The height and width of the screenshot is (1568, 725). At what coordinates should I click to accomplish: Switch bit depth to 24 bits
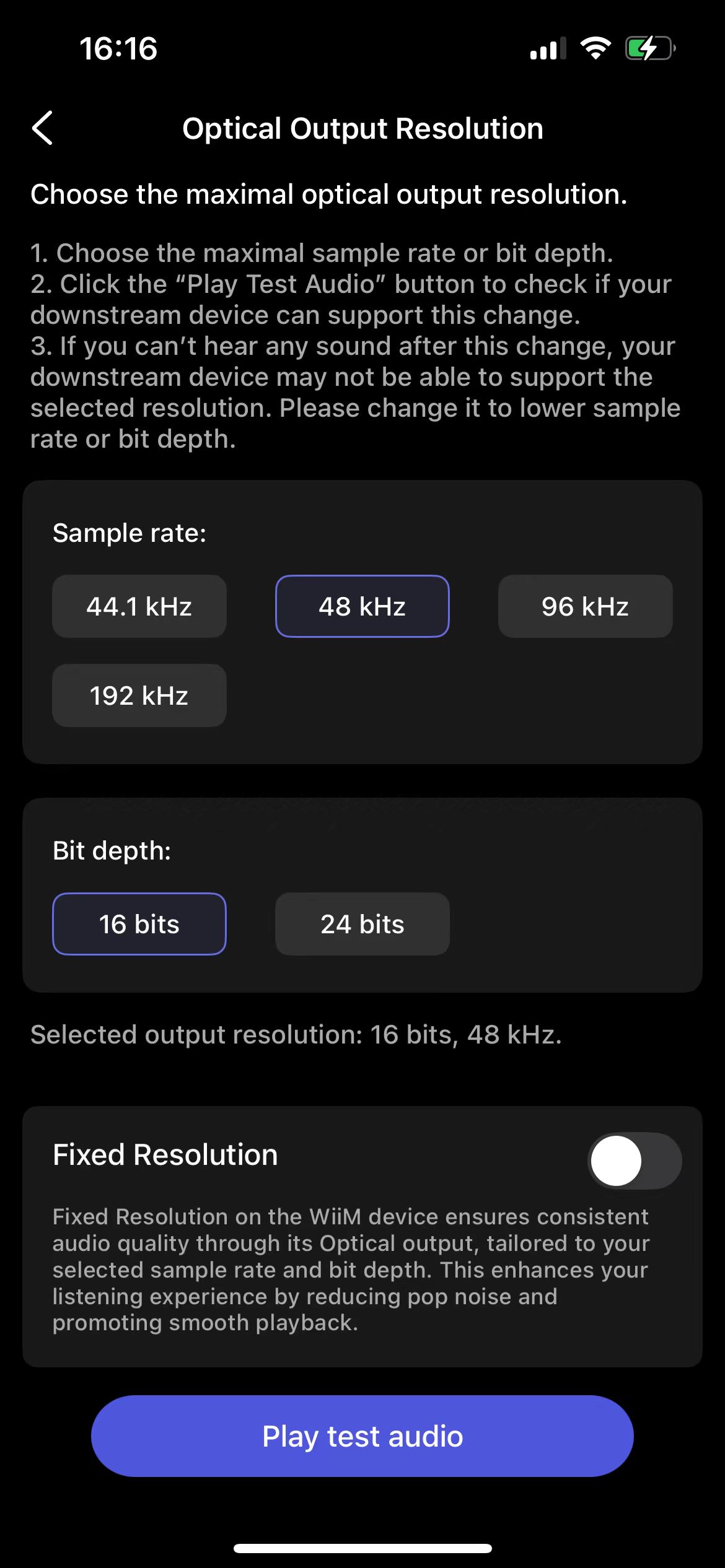coord(362,924)
